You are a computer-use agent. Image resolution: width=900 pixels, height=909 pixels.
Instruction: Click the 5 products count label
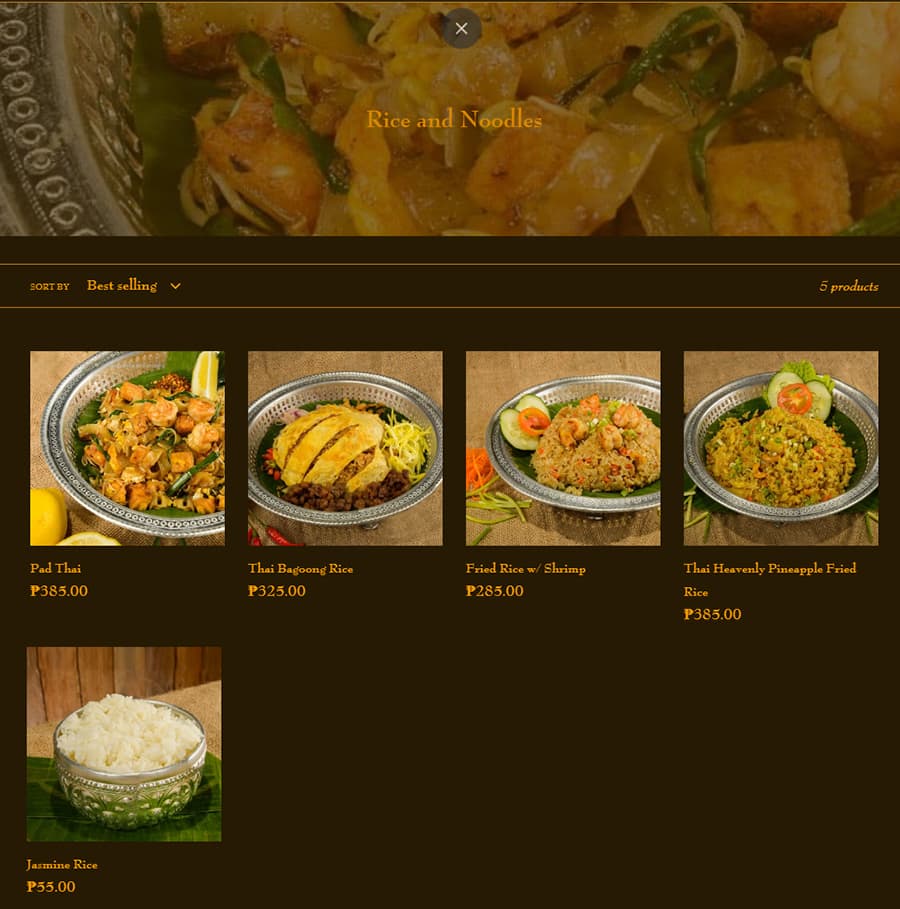pyautogui.click(x=849, y=286)
